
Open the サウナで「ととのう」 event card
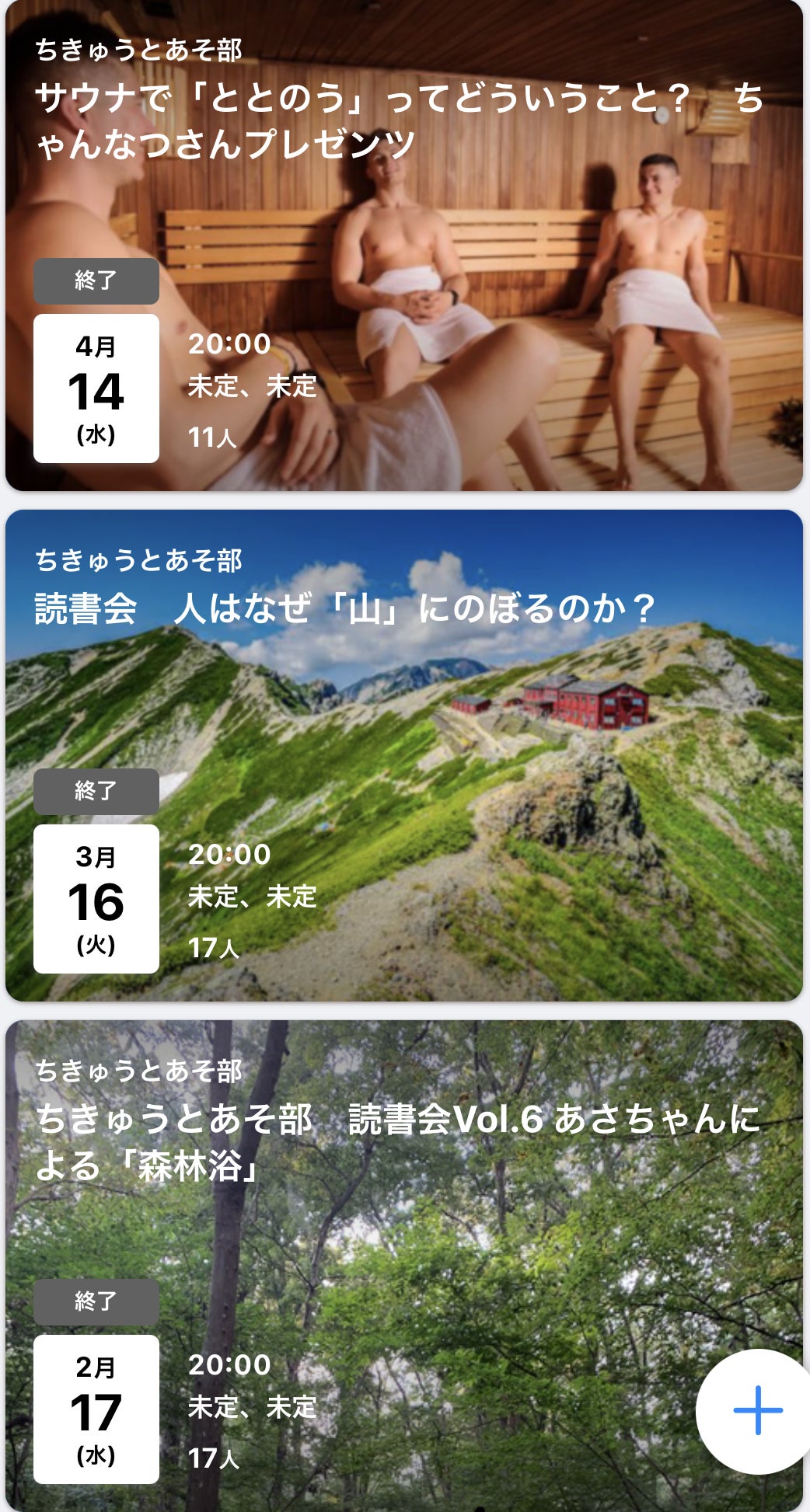tap(404, 246)
